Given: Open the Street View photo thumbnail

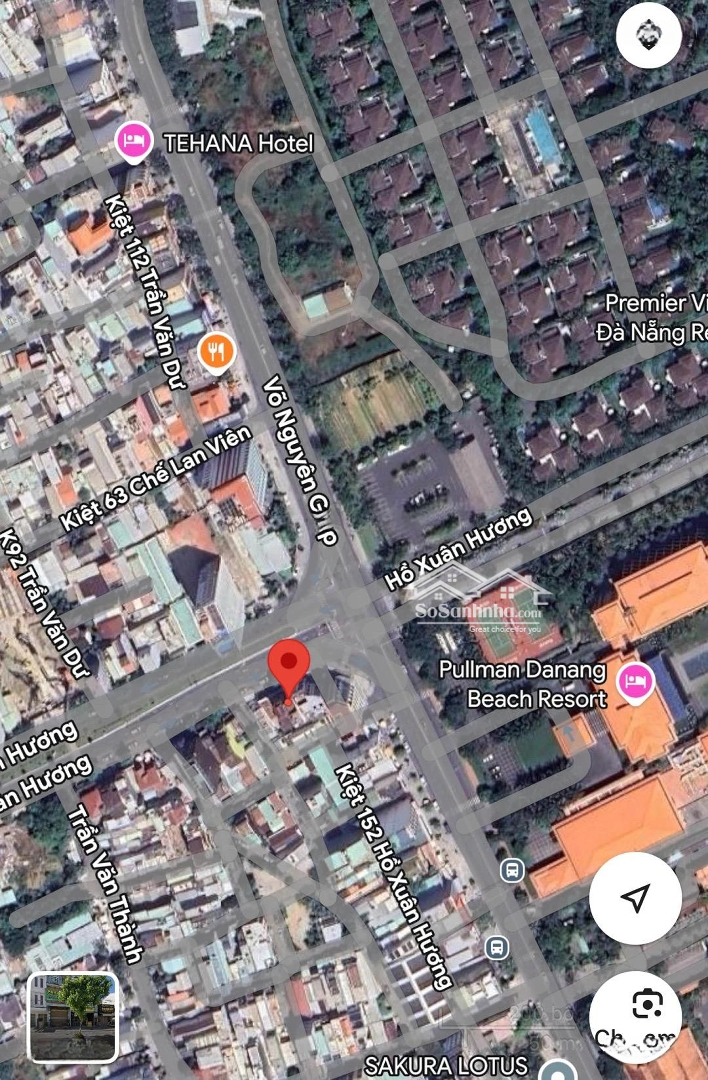Looking at the screenshot, I should (73, 1017).
